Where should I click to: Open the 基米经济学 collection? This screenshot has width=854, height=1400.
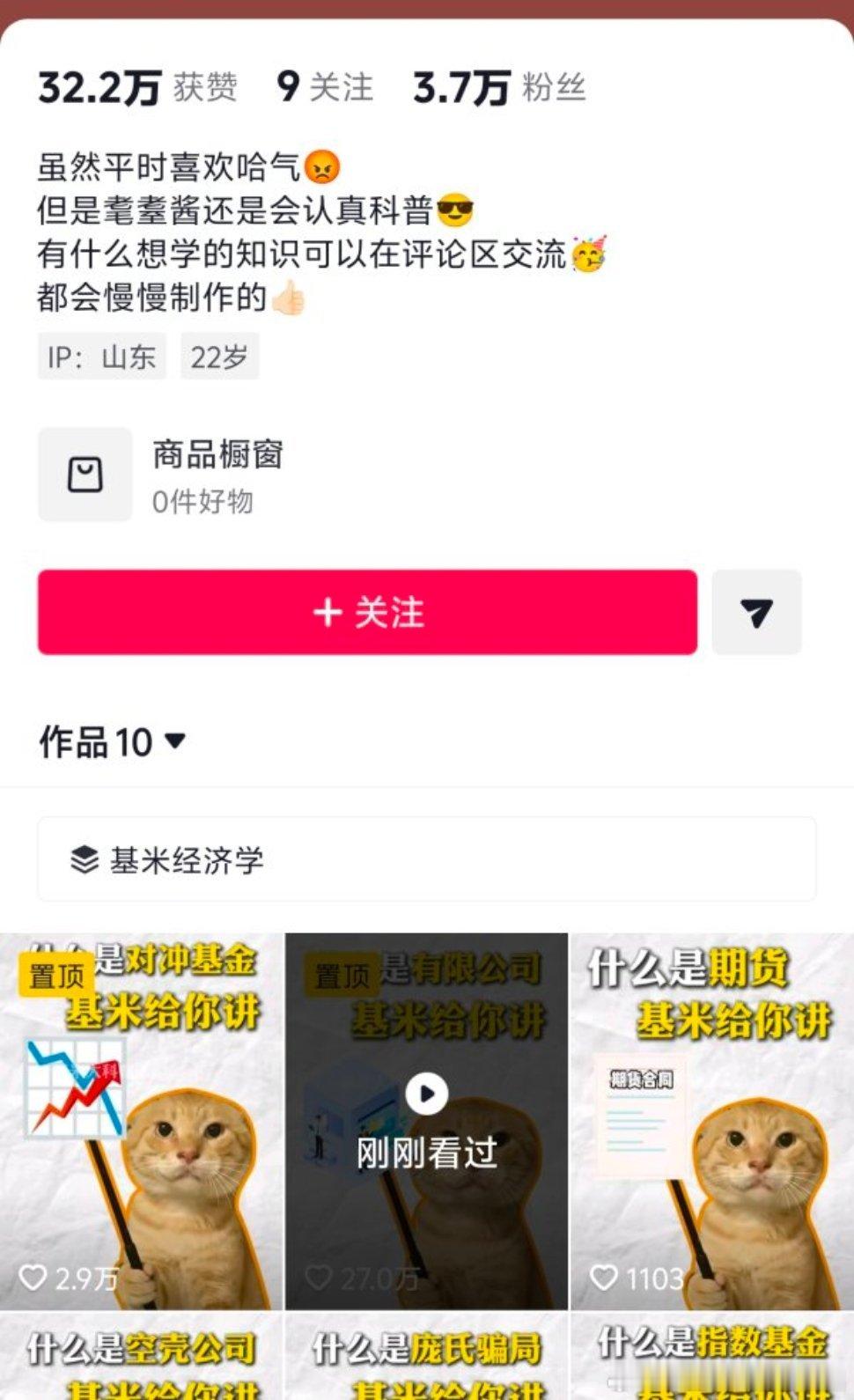point(190,859)
